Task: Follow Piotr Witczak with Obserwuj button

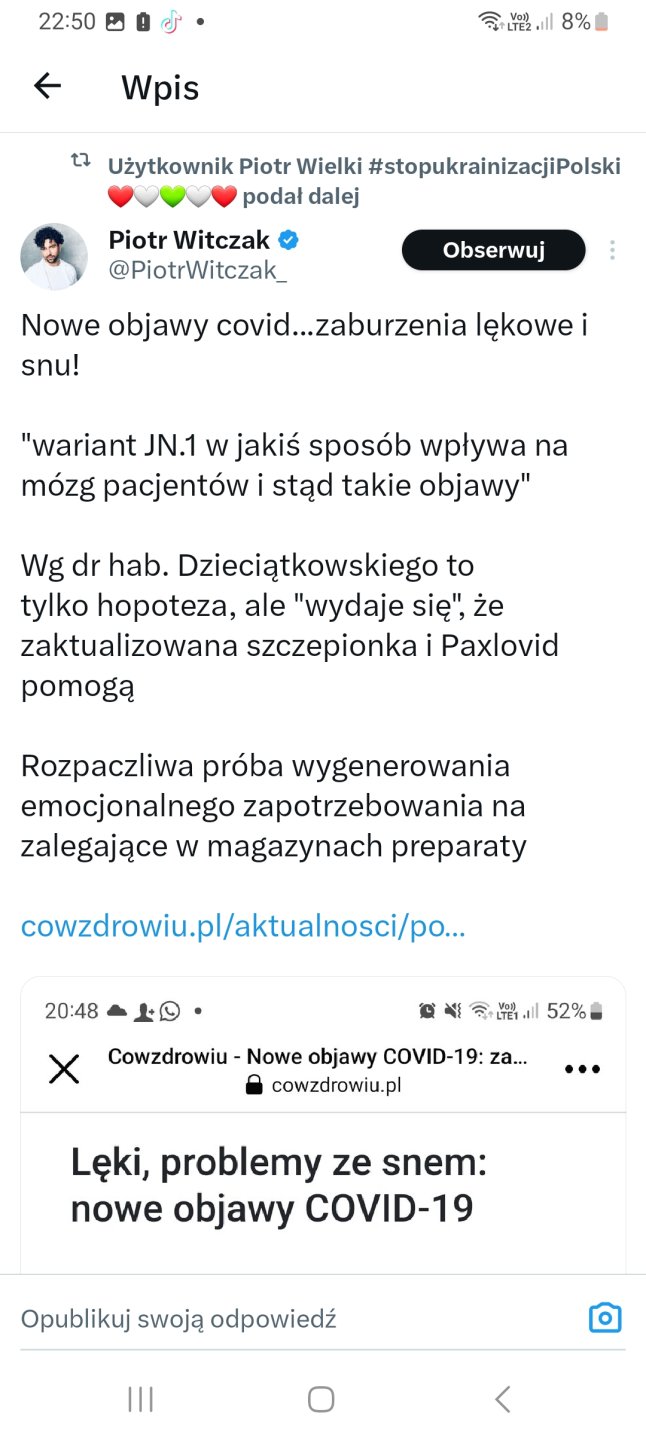Action: tap(493, 250)
